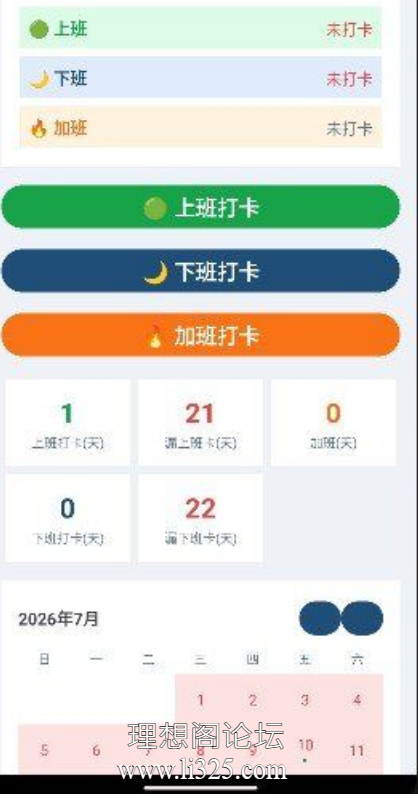Image resolution: width=418 pixels, height=798 pixels.
Task: Select July 2 in the calendar
Action: pyautogui.click(x=253, y=700)
